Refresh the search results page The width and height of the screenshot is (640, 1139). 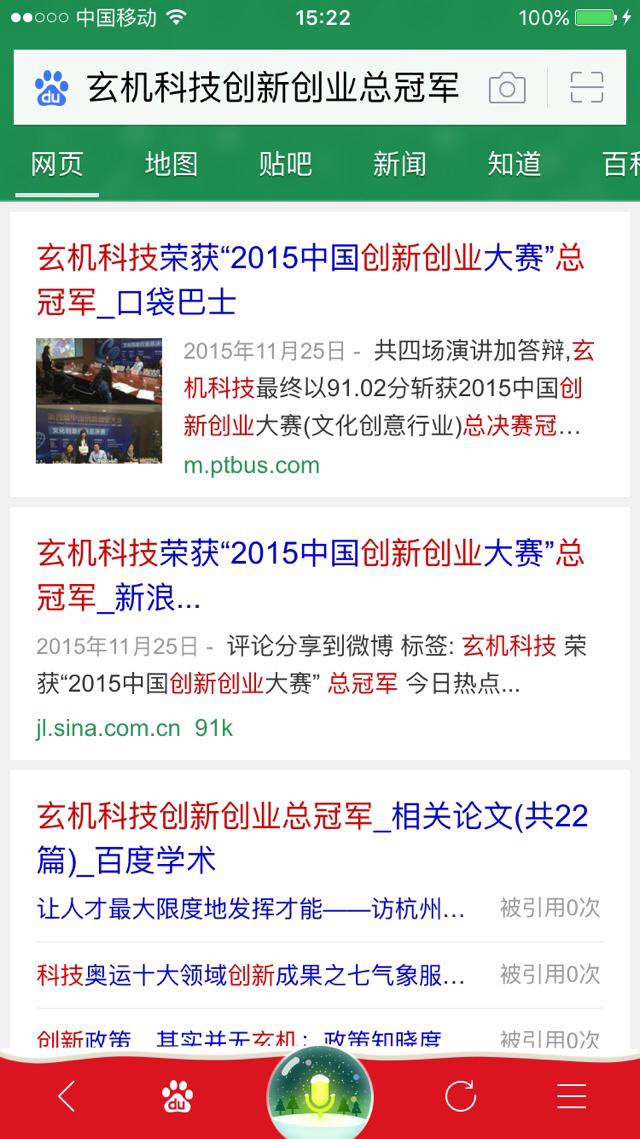[x=460, y=1097]
